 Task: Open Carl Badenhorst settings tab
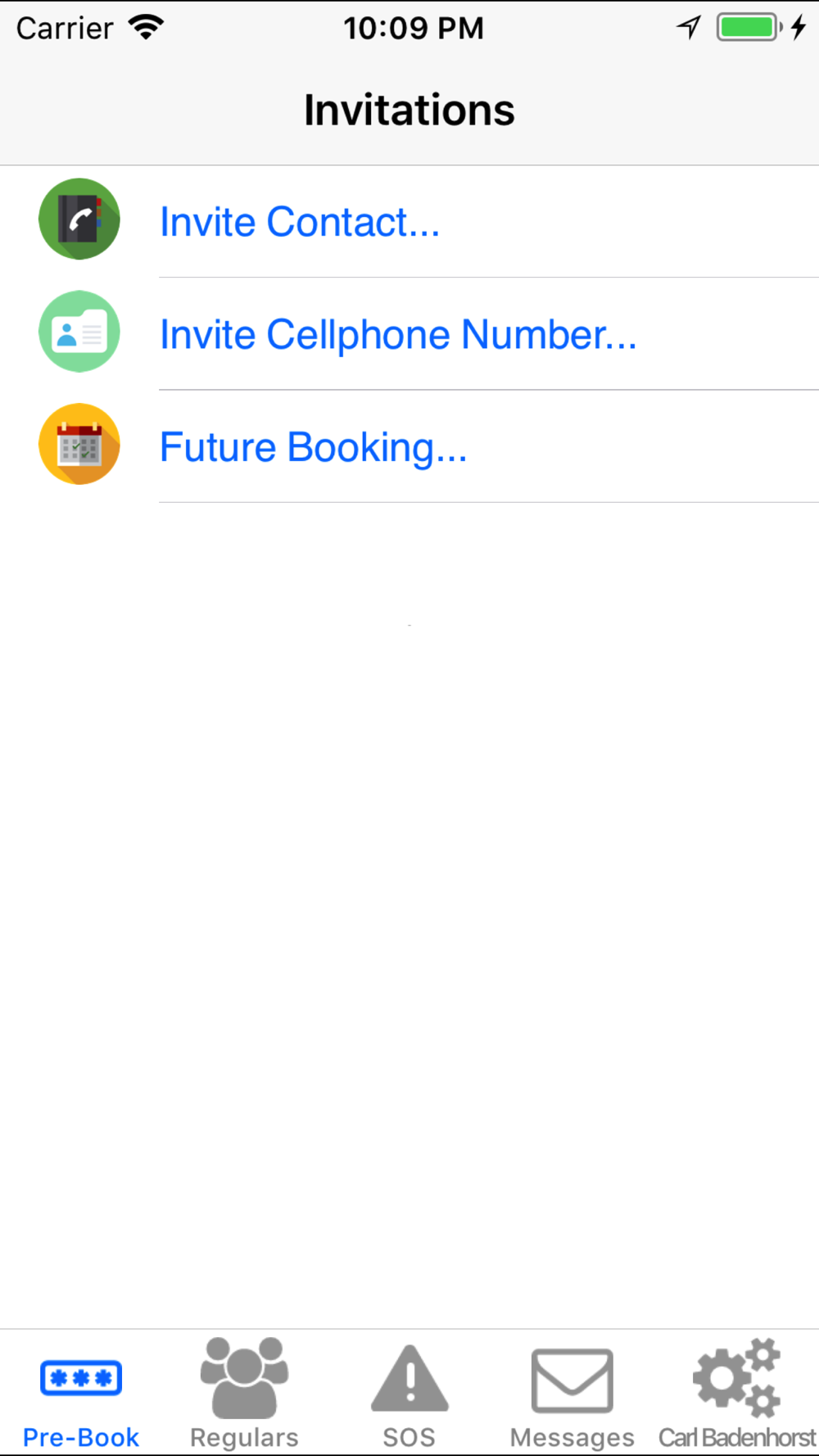coord(737,1393)
